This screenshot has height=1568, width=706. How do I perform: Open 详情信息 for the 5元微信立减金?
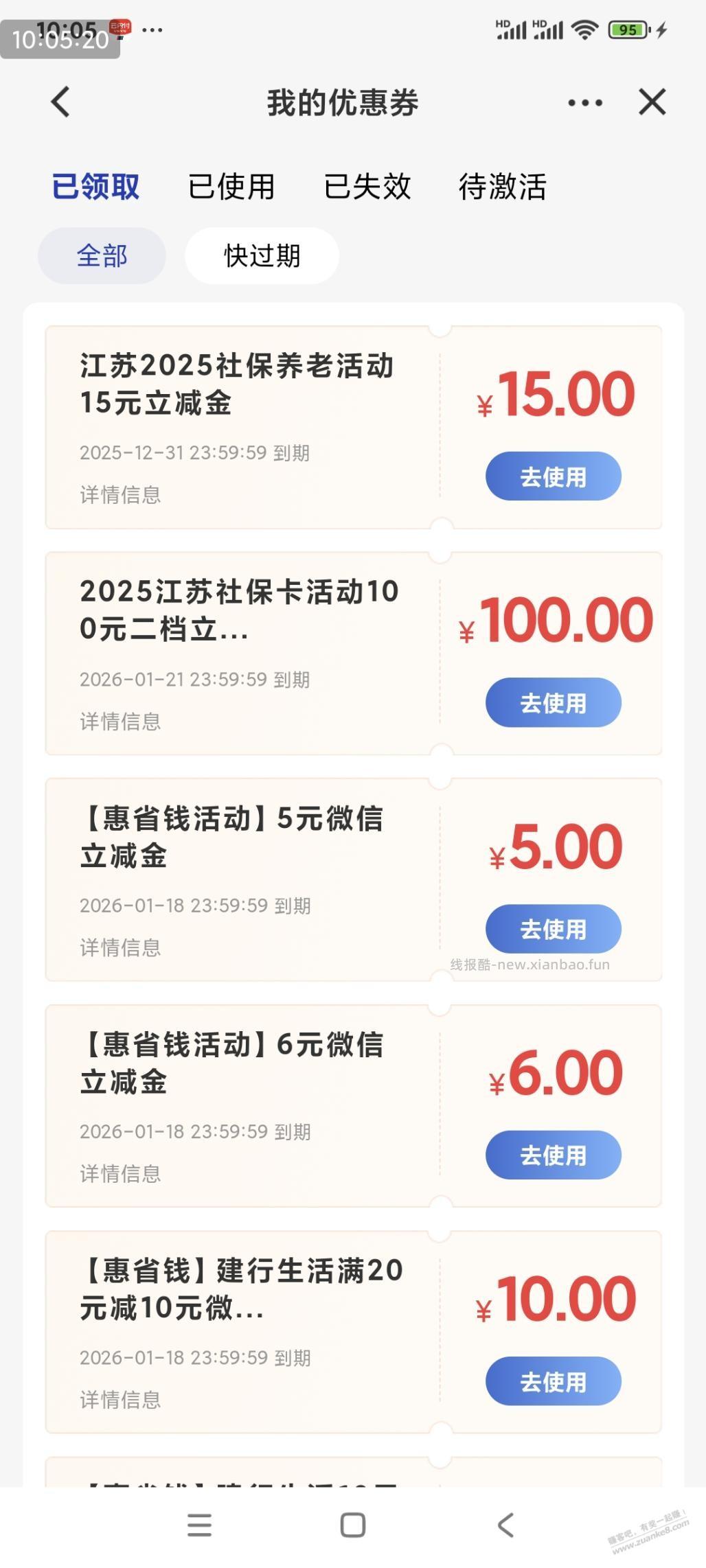tap(120, 949)
